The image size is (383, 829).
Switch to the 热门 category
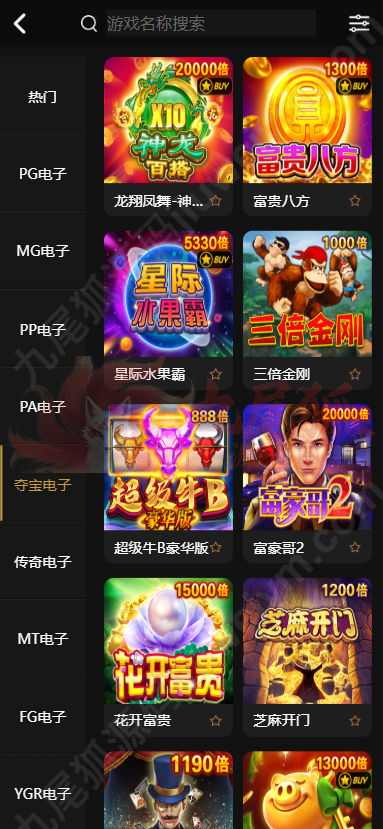pos(42,97)
